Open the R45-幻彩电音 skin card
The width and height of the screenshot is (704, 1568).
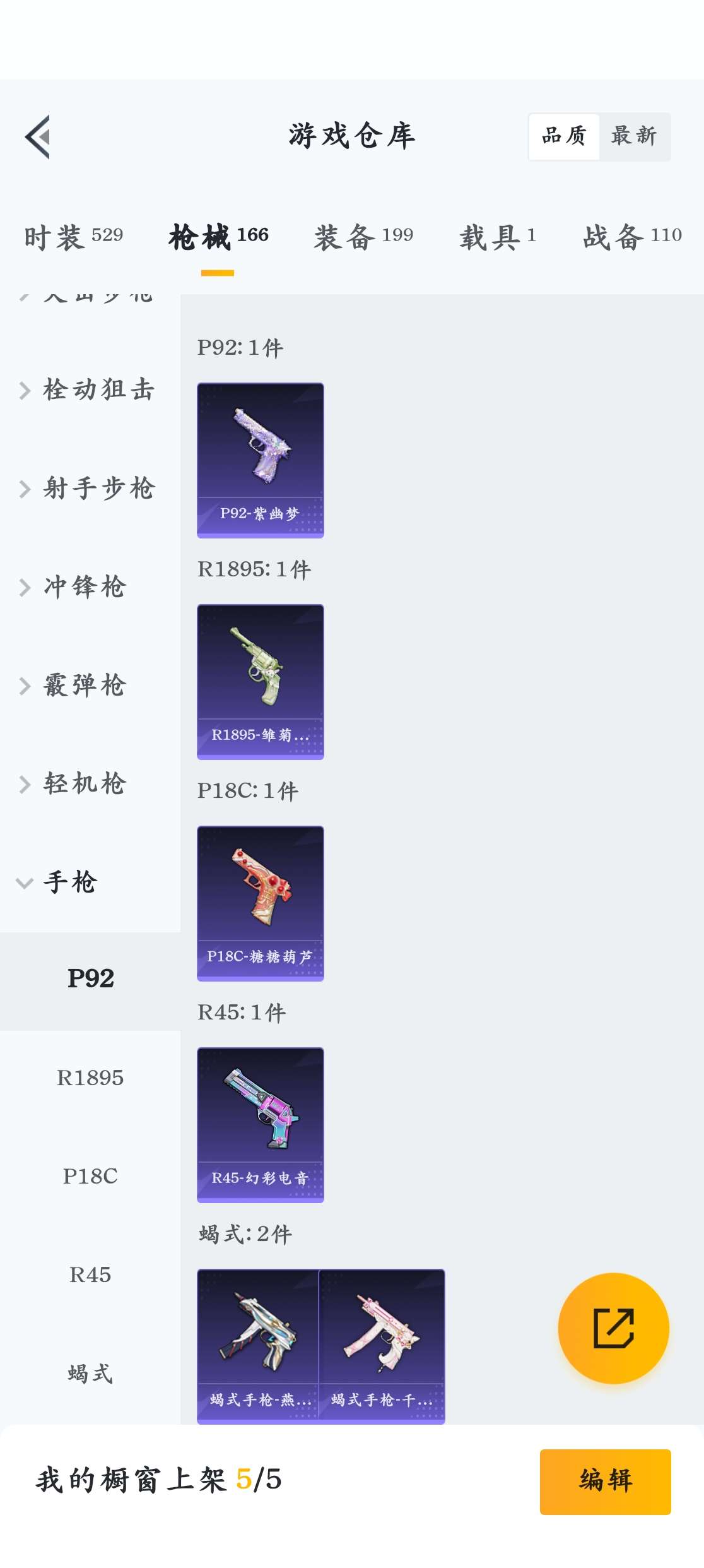(261, 1125)
